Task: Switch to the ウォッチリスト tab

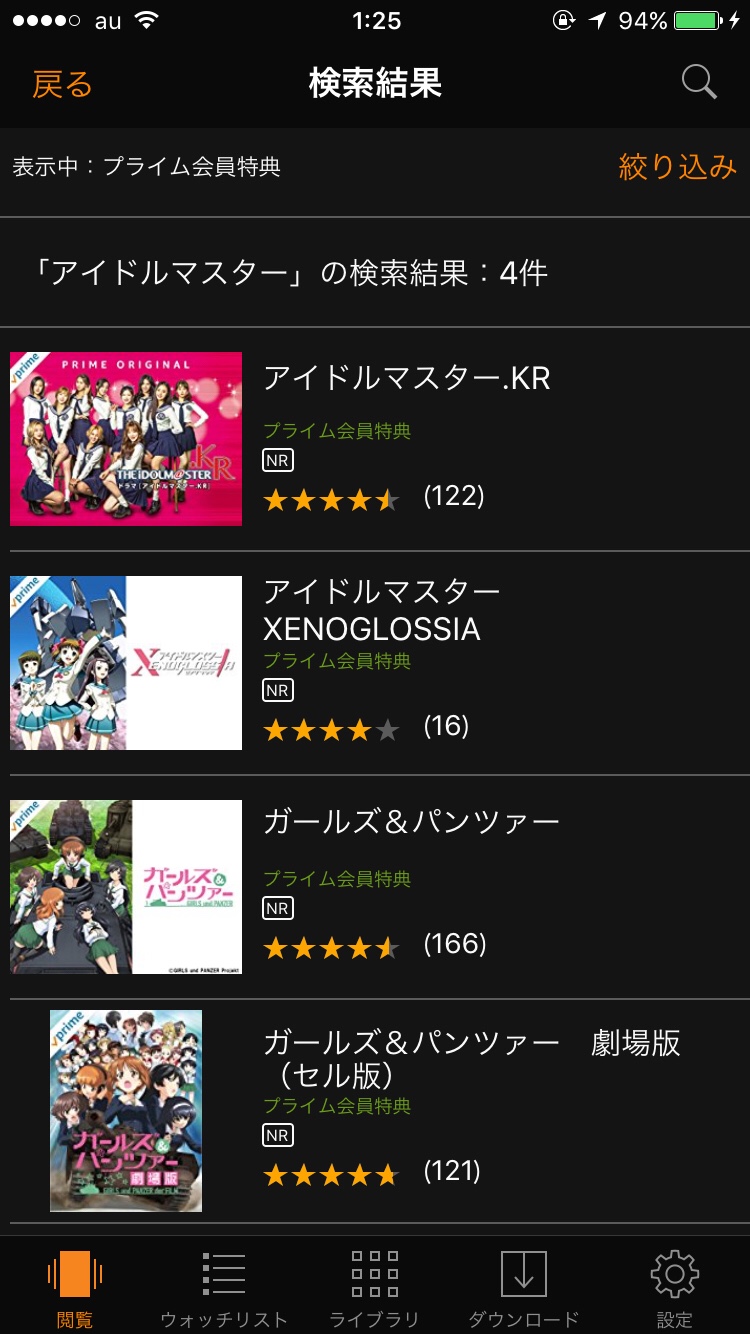Action: tap(224, 1288)
